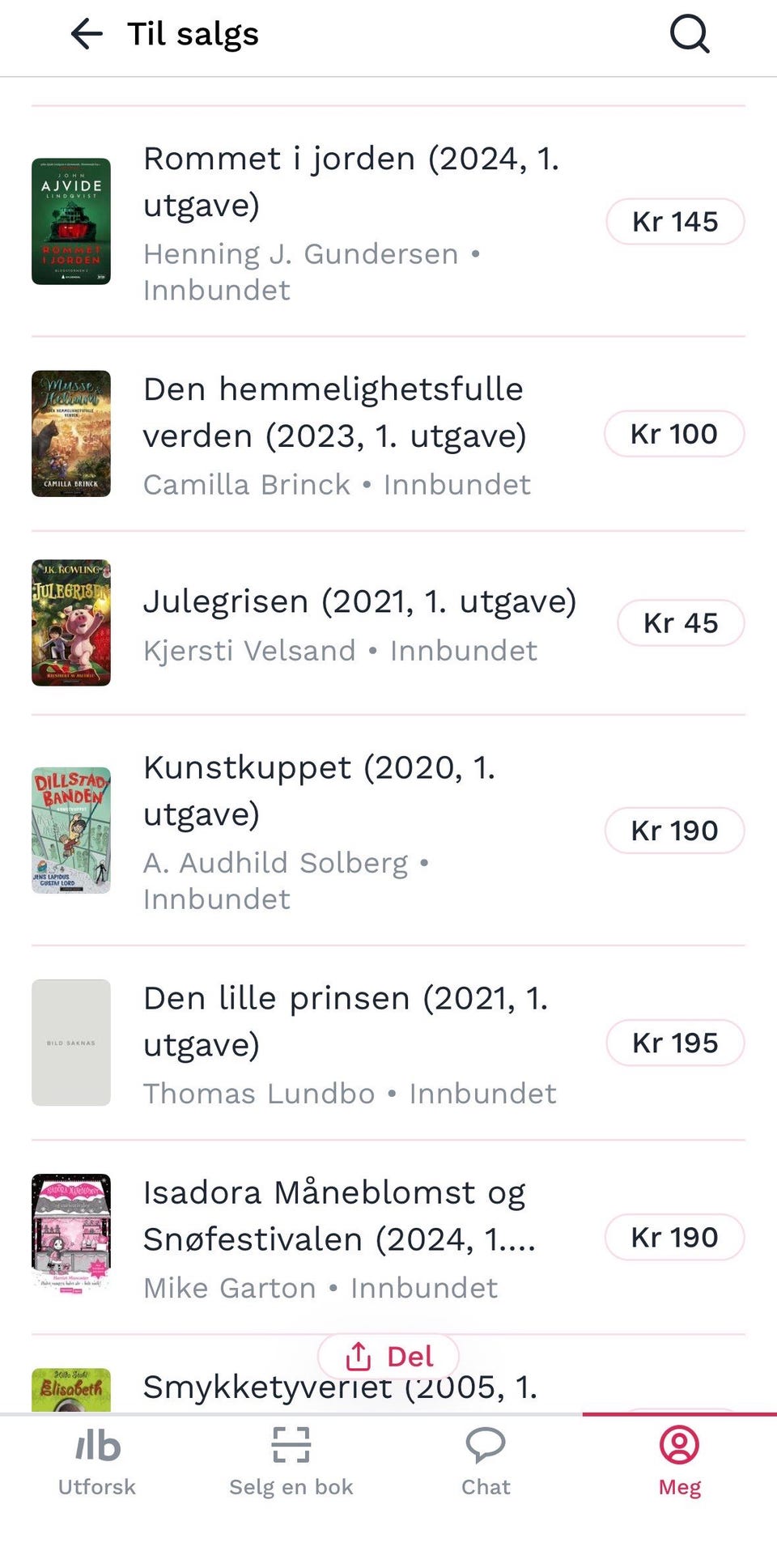This screenshot has height=1568, width=777.
Task: Share the list via the Del button
Action: (x=388, y=1355)
